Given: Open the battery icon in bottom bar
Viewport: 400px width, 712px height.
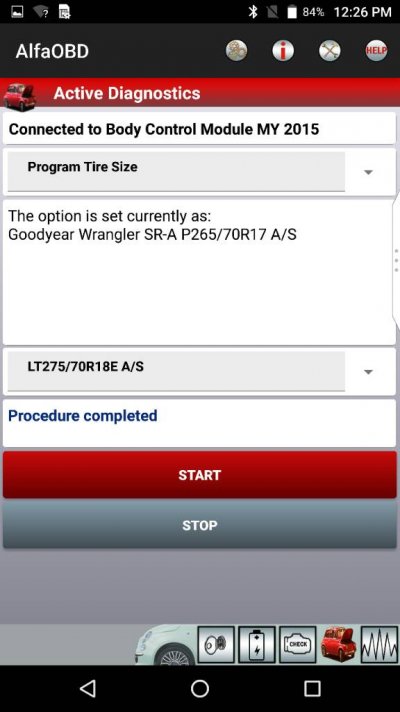Looking at the screenshot, I should [257, 644].
